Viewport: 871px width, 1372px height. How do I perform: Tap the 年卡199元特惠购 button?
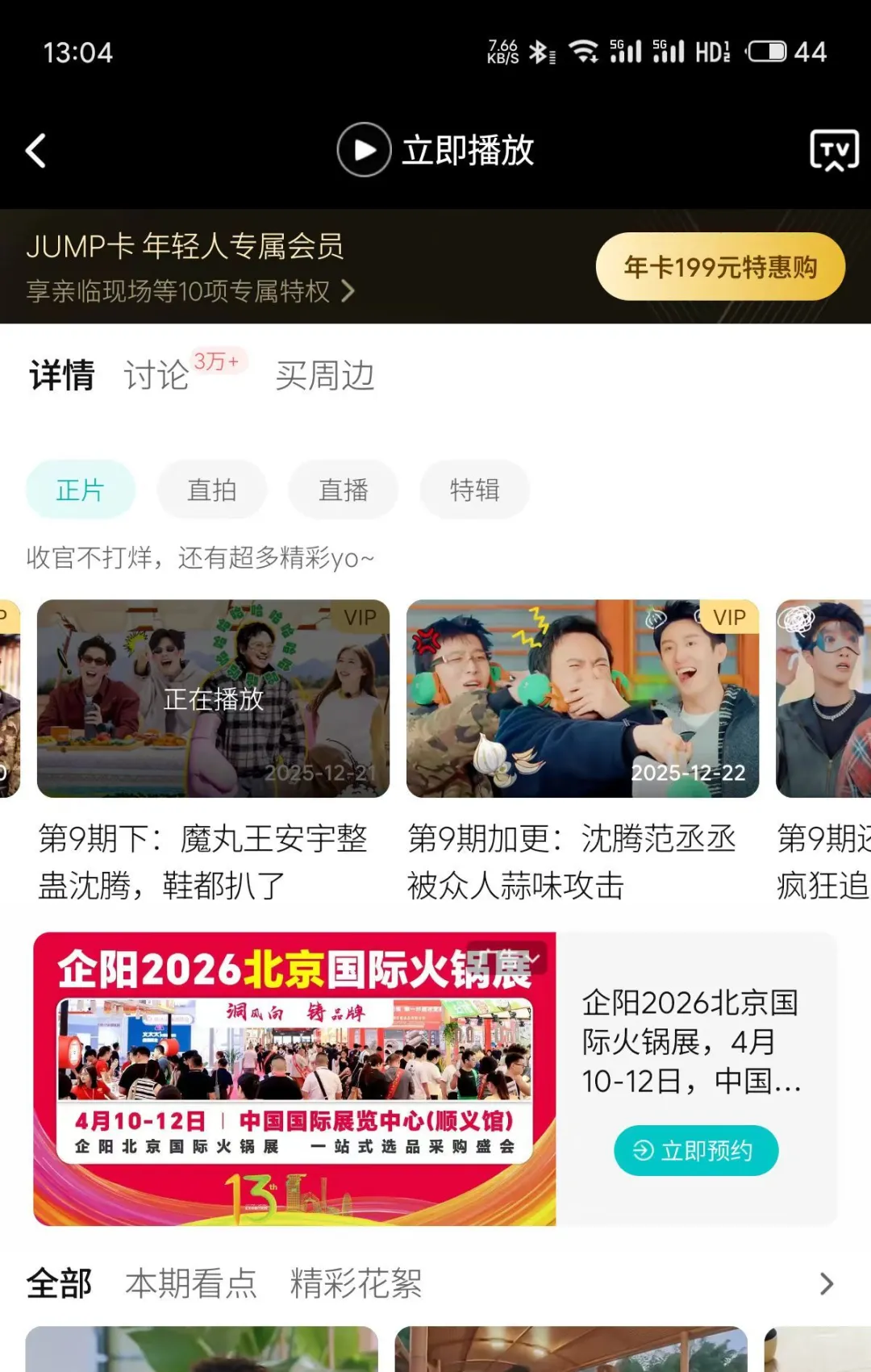(719, 266)
